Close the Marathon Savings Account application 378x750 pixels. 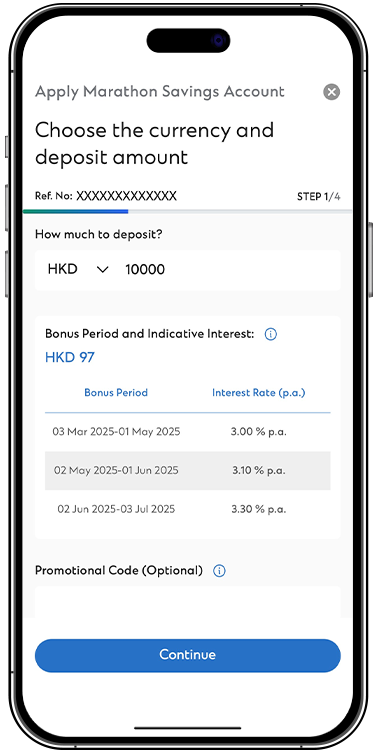click(331, 91)
